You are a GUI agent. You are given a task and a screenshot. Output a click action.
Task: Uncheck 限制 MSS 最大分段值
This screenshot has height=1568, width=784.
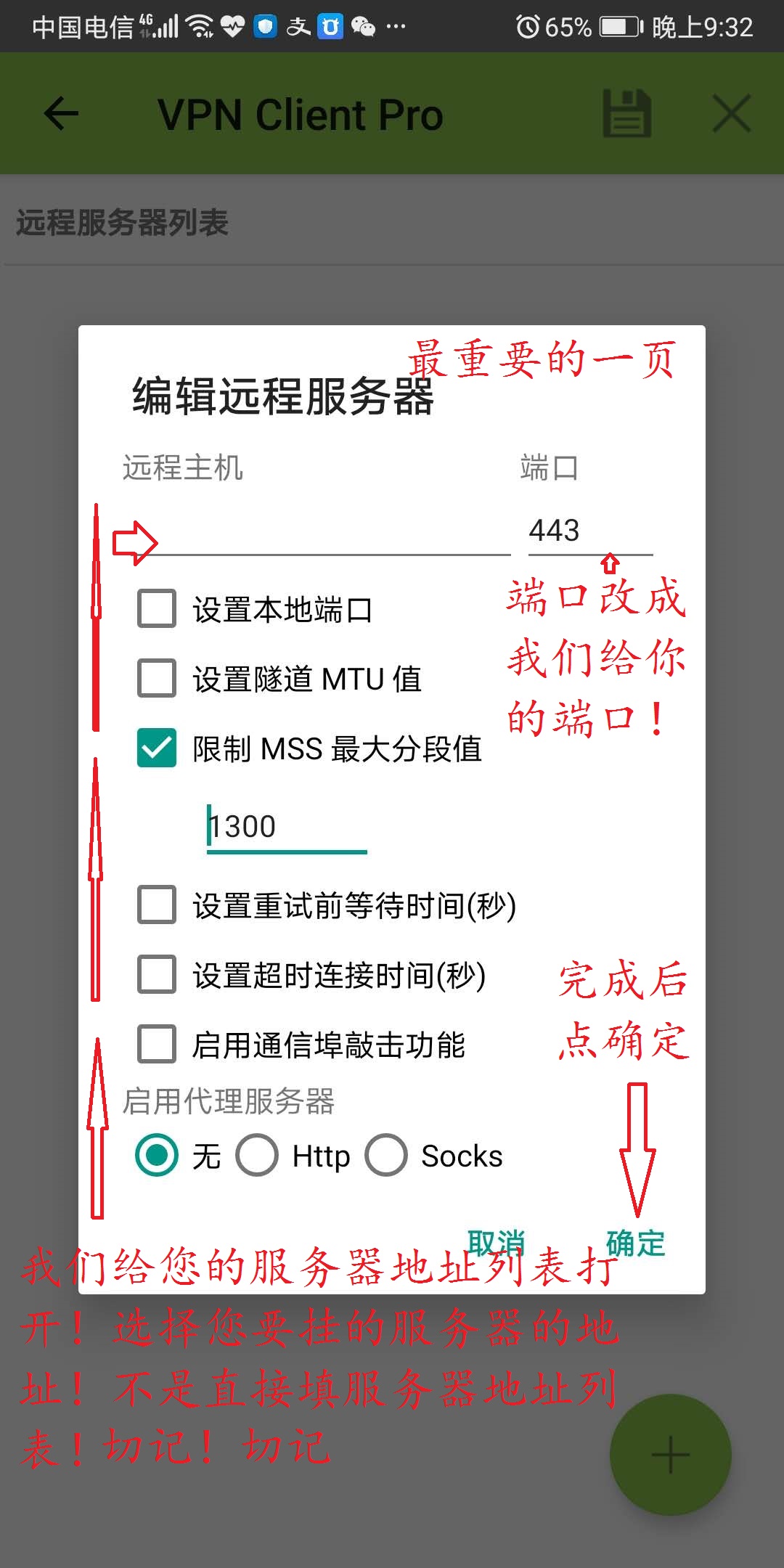tap(157, 748)
